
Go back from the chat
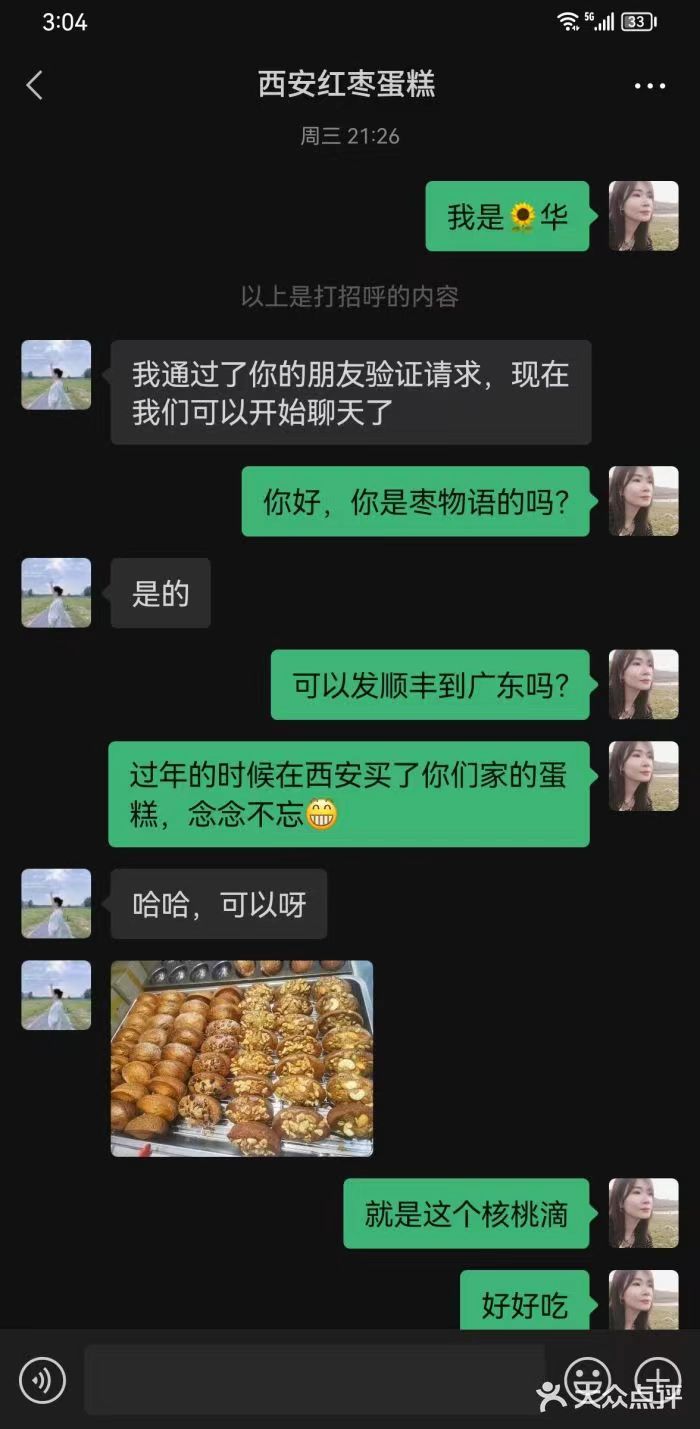click(x=34, y=86)
